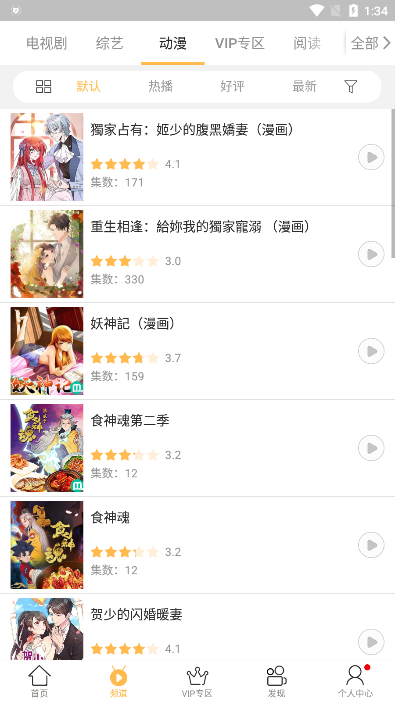
Task: Play 獨家占有：姬少的腹黑嬌妻
Action: point(371,157)
